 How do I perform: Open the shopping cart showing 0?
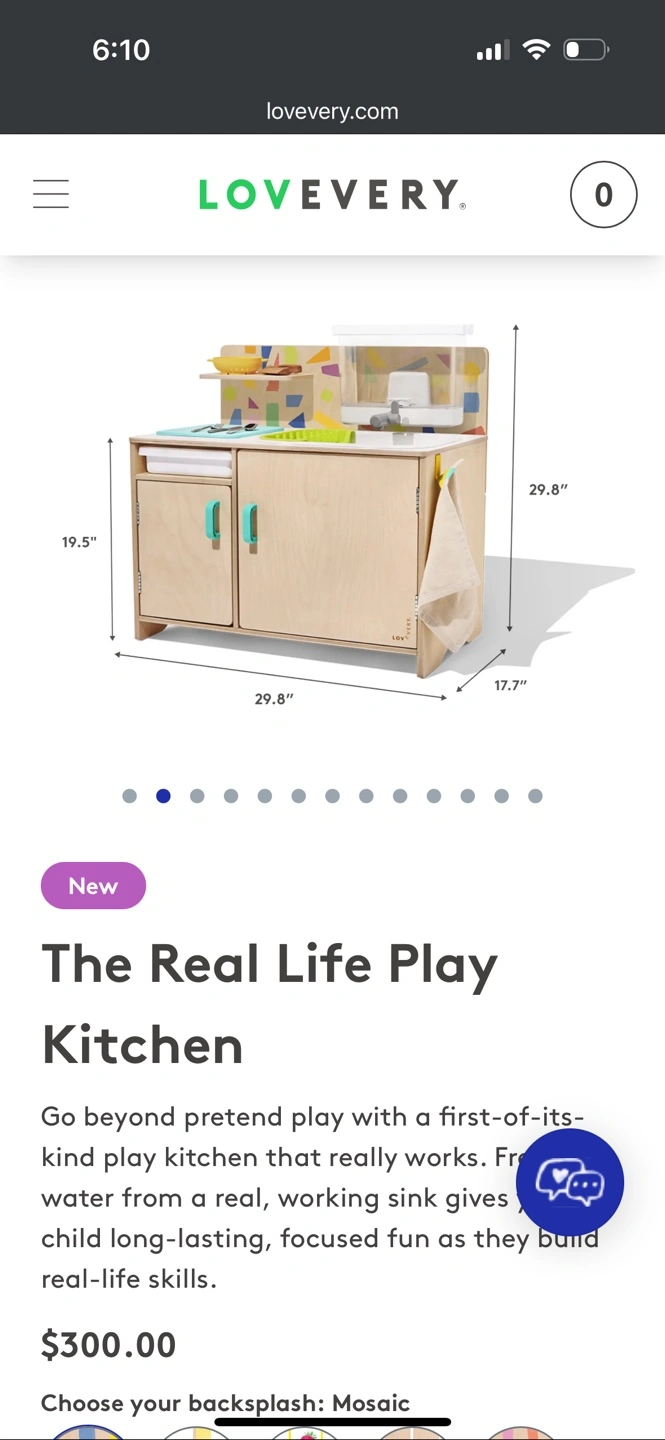pyautogui.click(x=603, y=194)
